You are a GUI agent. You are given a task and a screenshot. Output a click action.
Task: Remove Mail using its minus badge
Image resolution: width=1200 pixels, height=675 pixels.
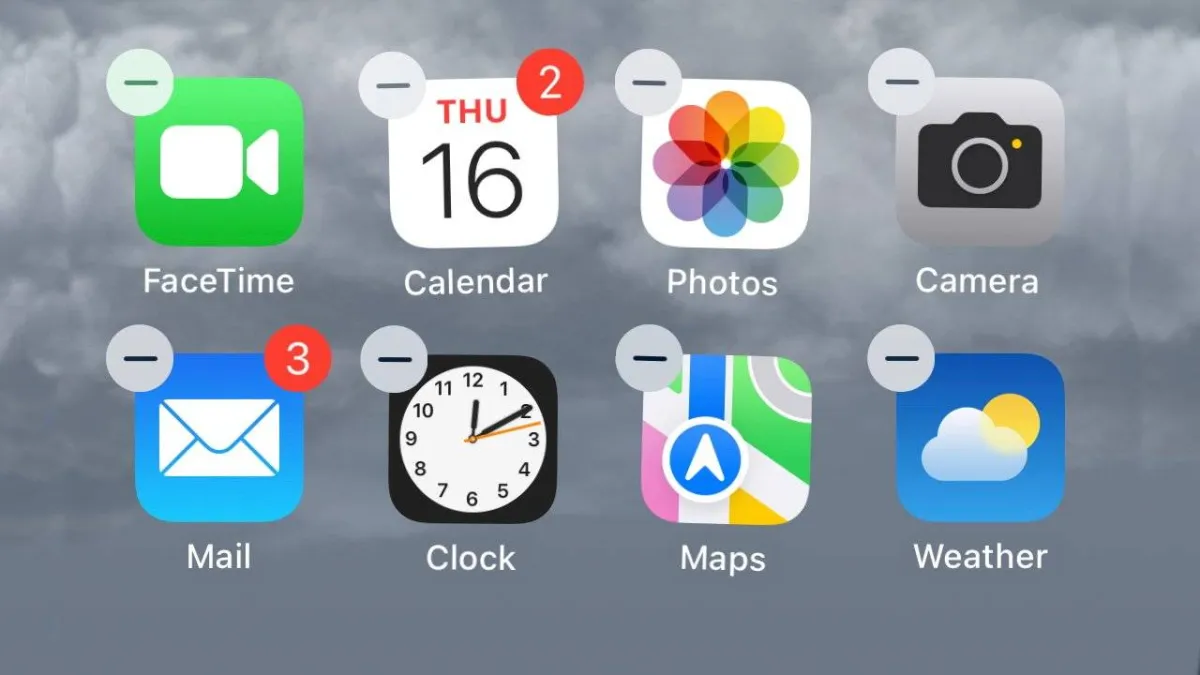tap(141, 357)
